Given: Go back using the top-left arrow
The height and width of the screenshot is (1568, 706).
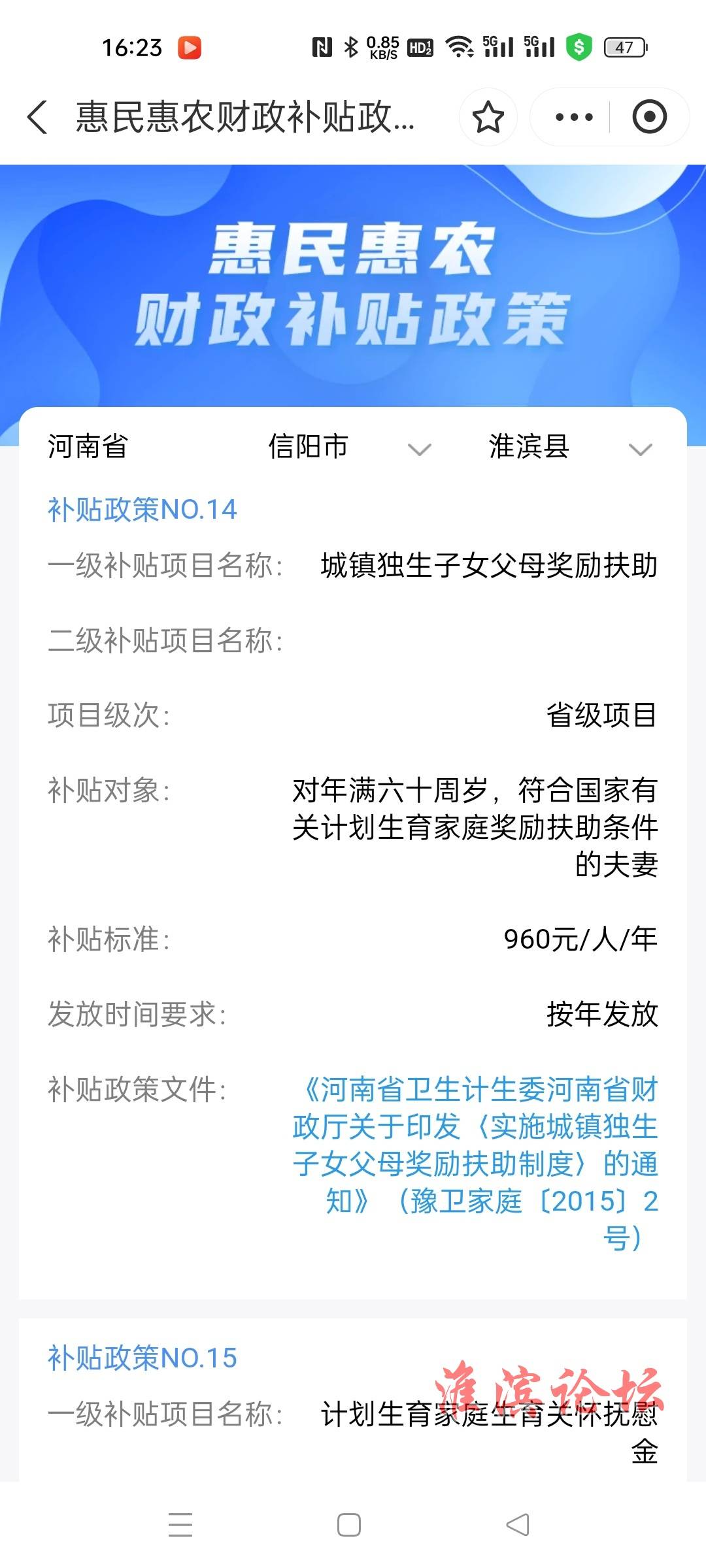Looking at the screenshot, I should (37, 117).
